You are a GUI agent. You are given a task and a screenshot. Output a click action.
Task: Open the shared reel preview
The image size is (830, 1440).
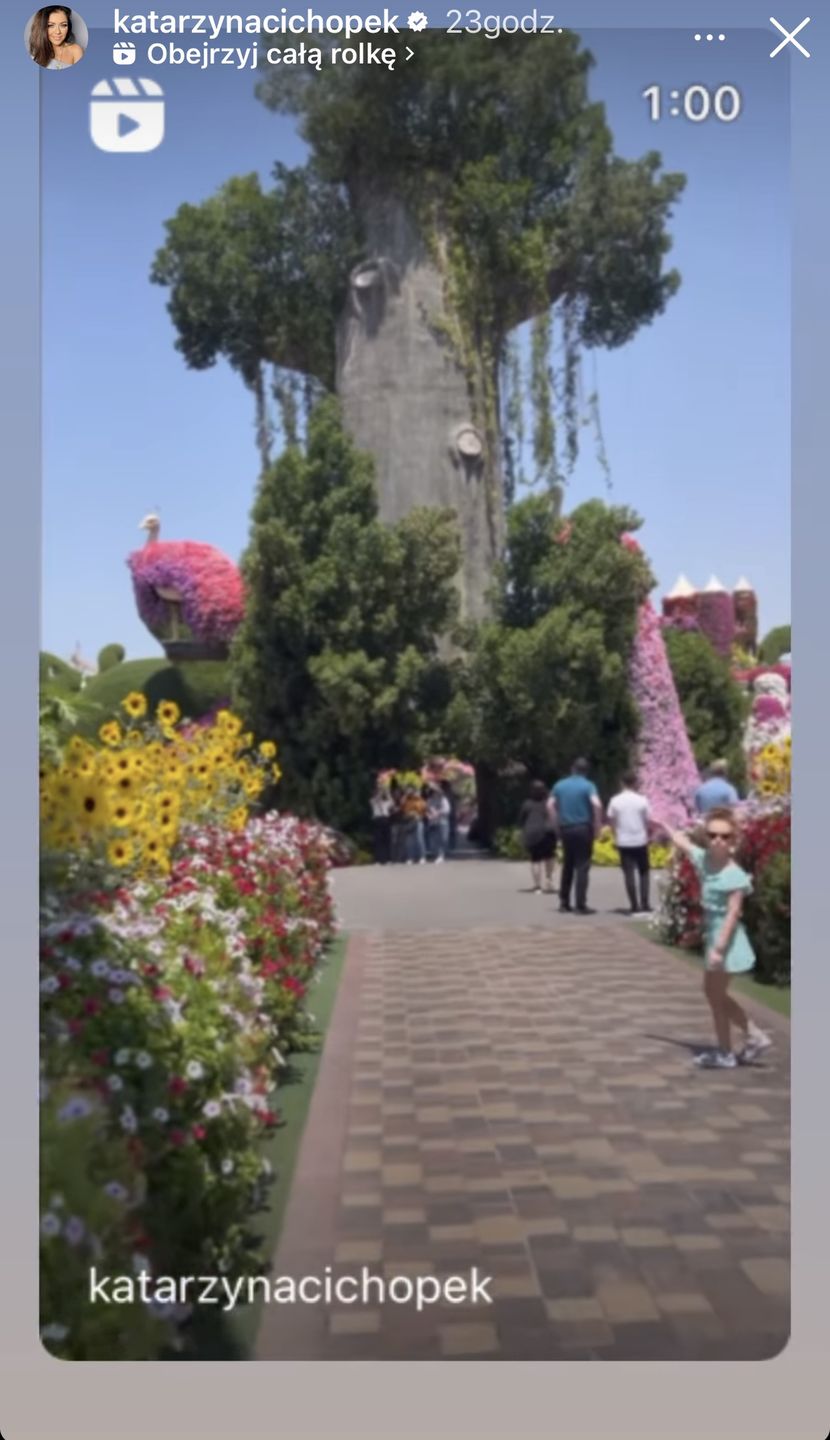click(x=415, y=700)
